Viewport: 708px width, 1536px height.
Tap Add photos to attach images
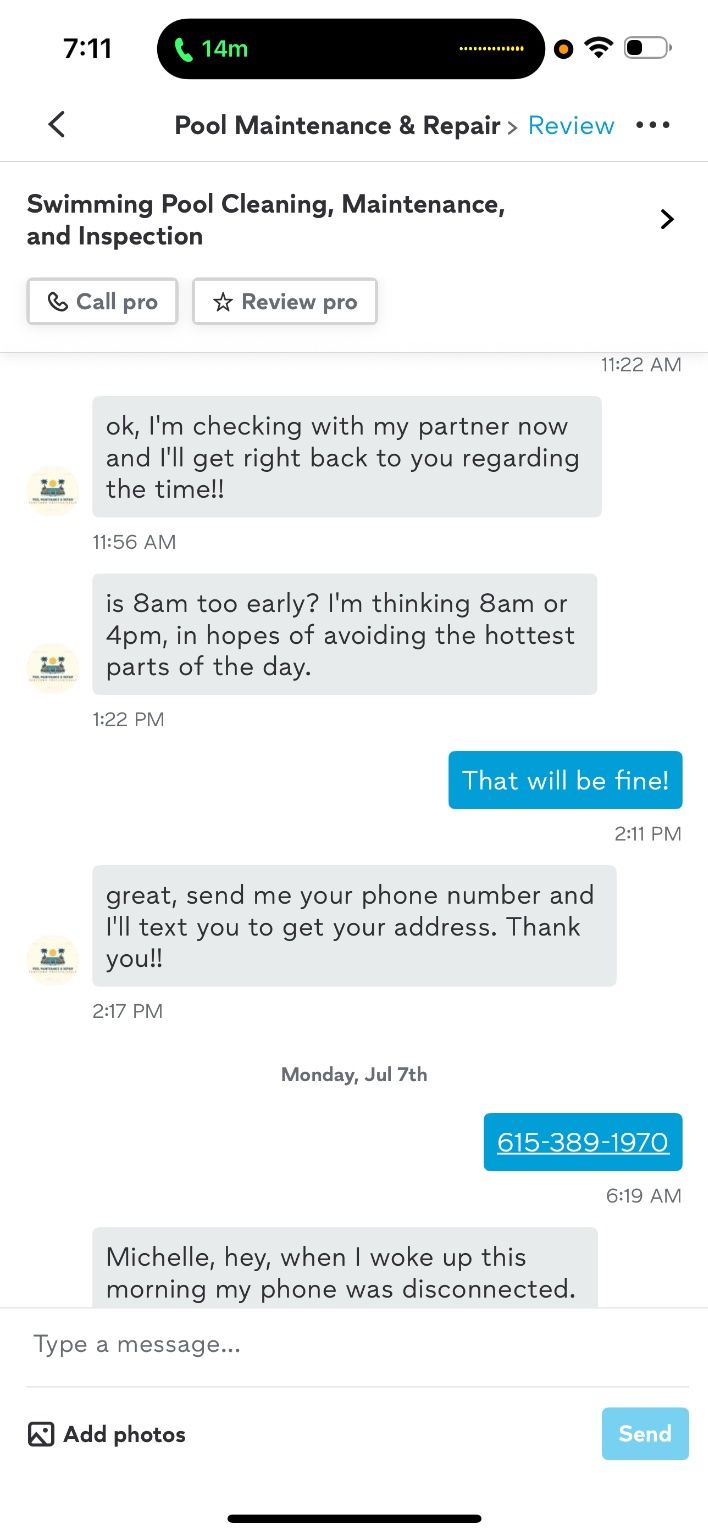pyautogui.click(x=107, y=1434)
